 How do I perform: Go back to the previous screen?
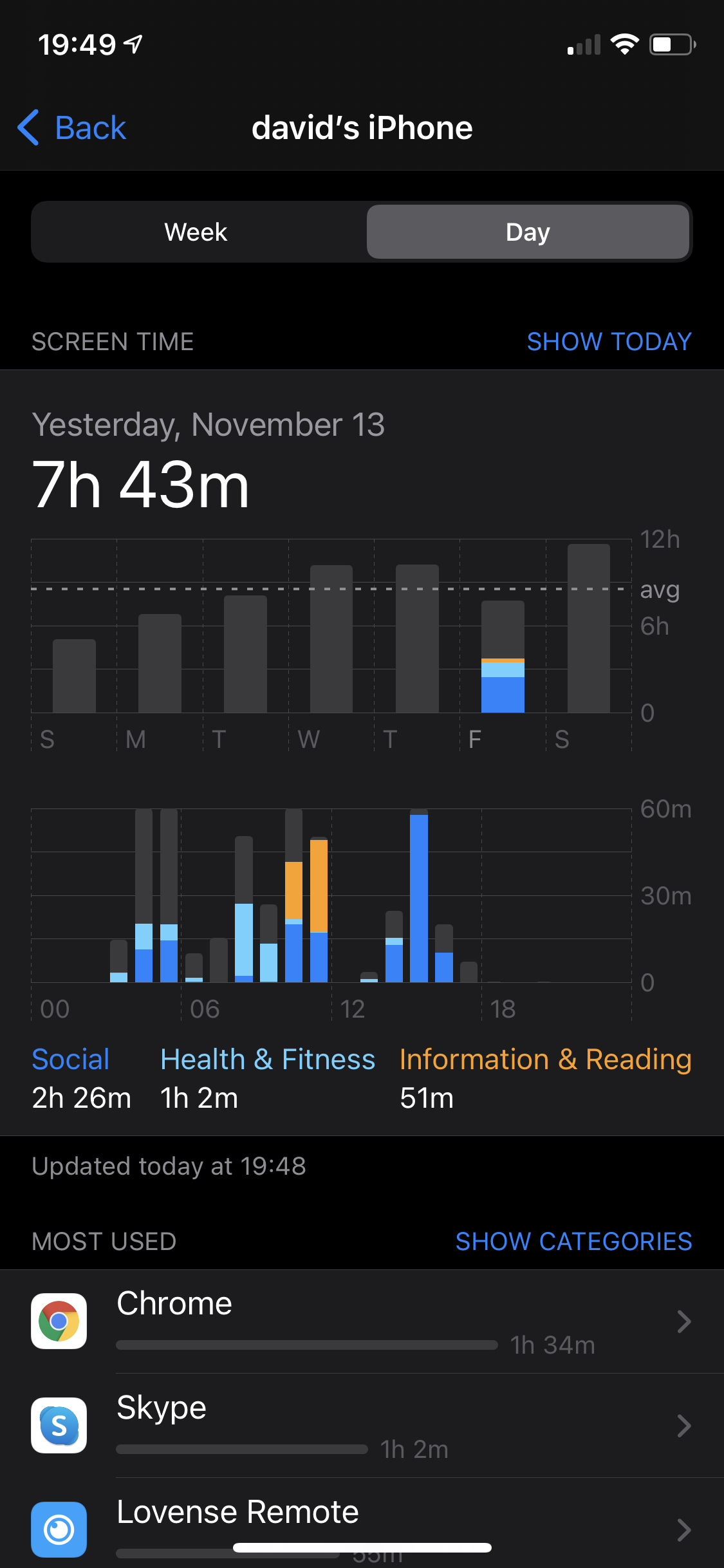(72, 127)
